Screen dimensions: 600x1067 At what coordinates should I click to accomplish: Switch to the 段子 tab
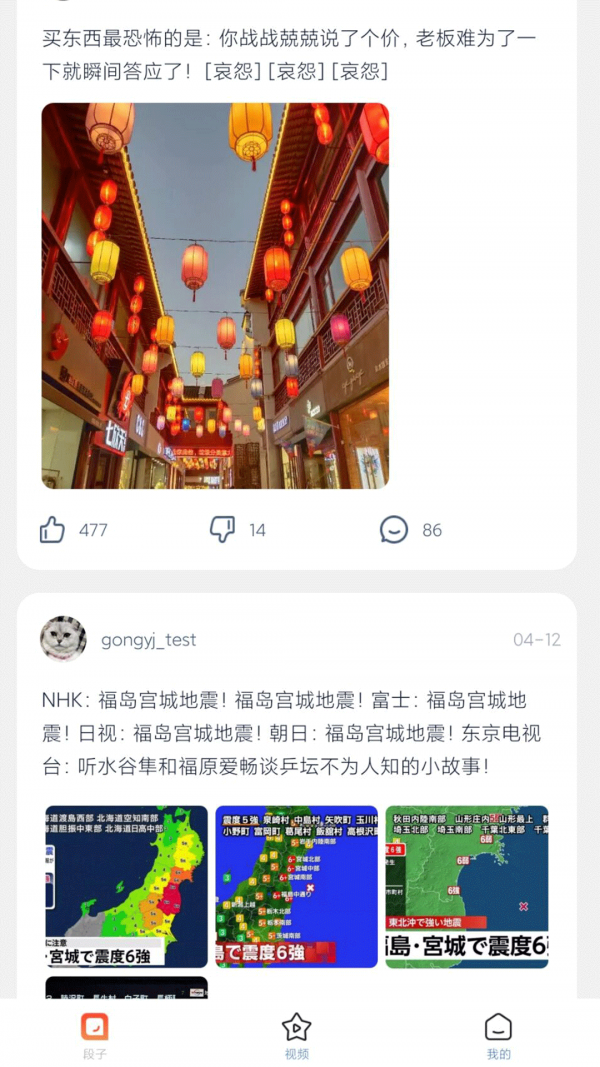coord(95,1035)
